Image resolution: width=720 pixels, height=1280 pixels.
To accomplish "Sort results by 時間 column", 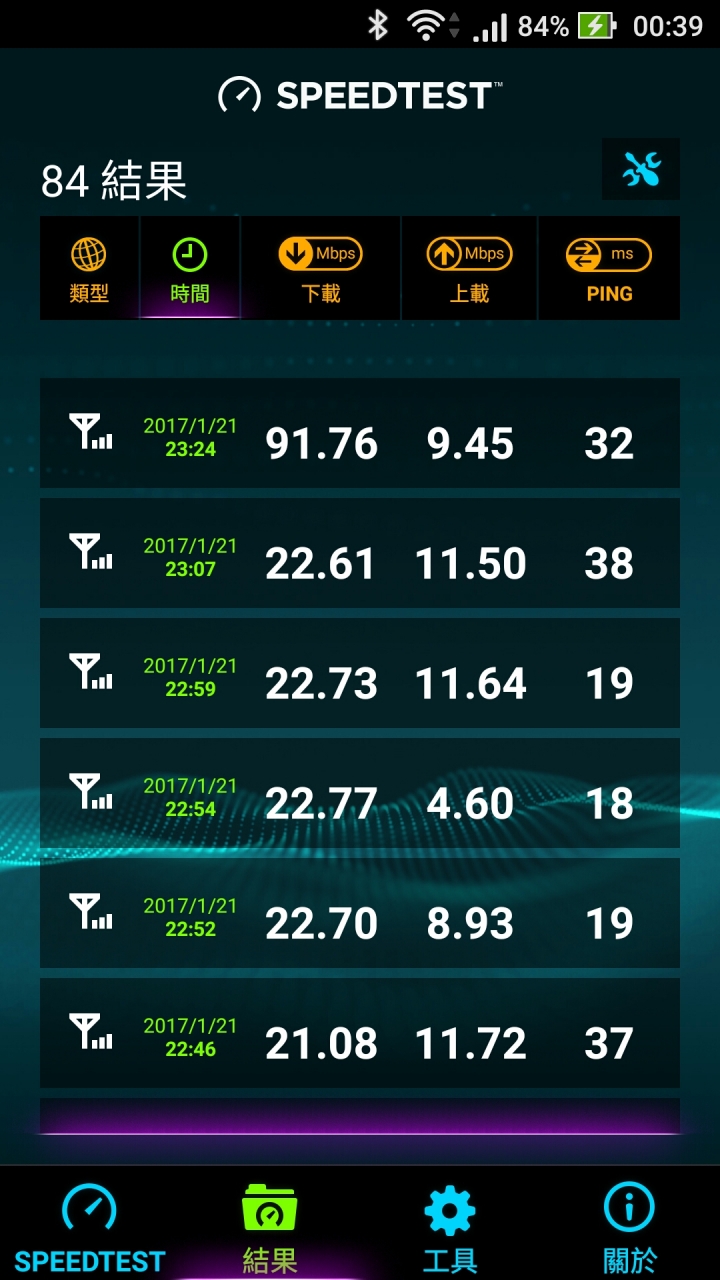I will (189, 269).
